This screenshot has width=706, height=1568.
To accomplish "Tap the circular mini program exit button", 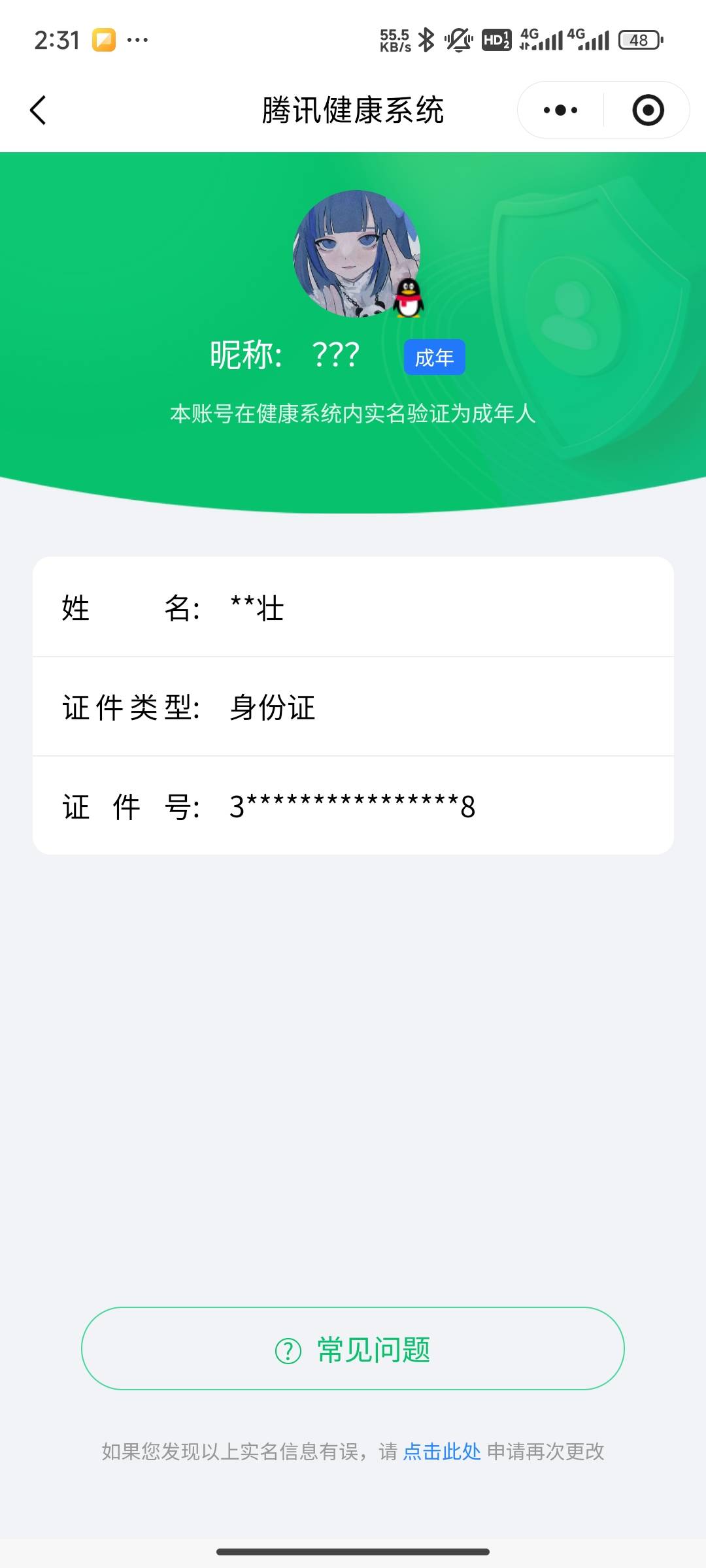I will pyautogui.click(x=646, y=110).
